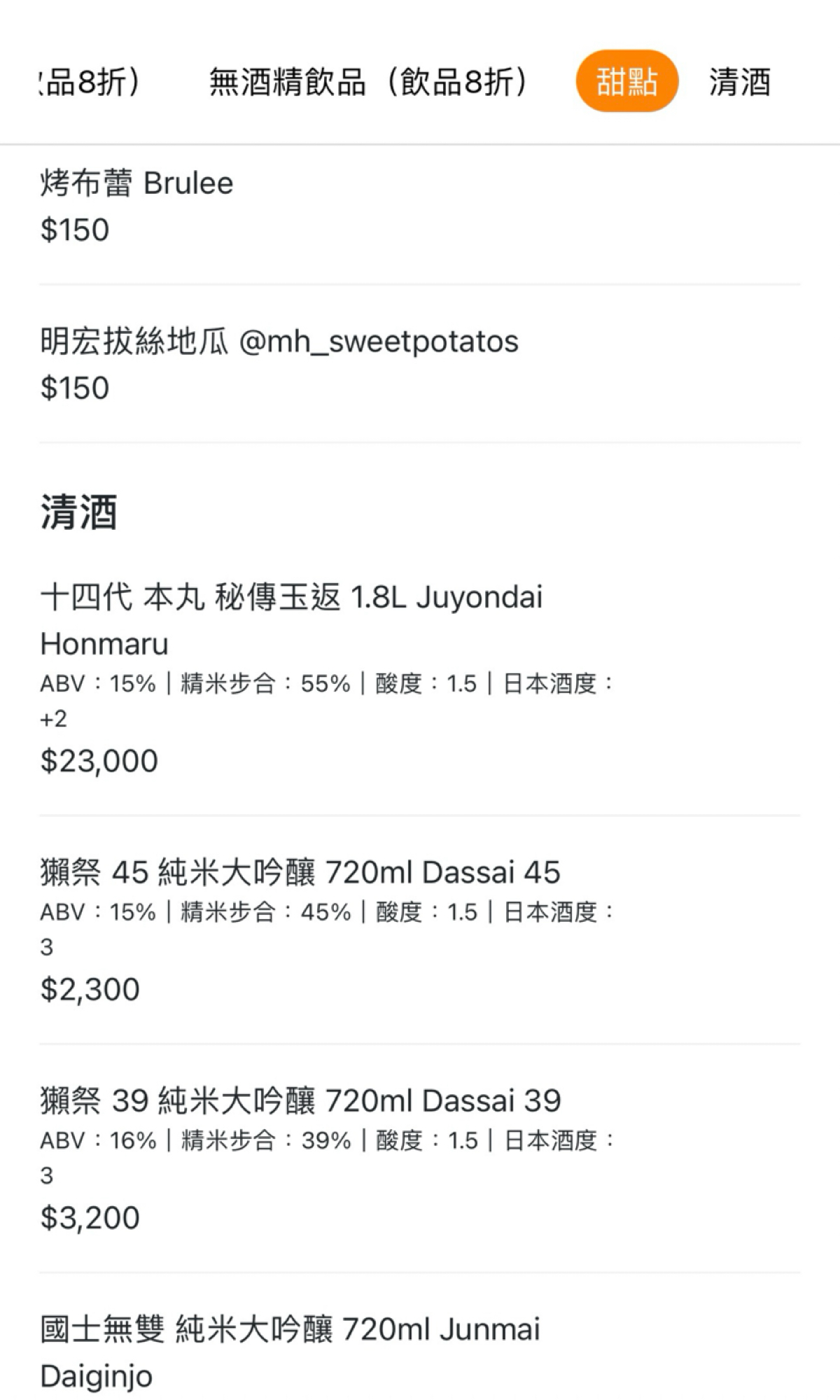The width and height of the screenshot is (840, 1400).
Task: Switch to the 清酒 category tab
Action: pyautogui.click(x=739, y=82)
